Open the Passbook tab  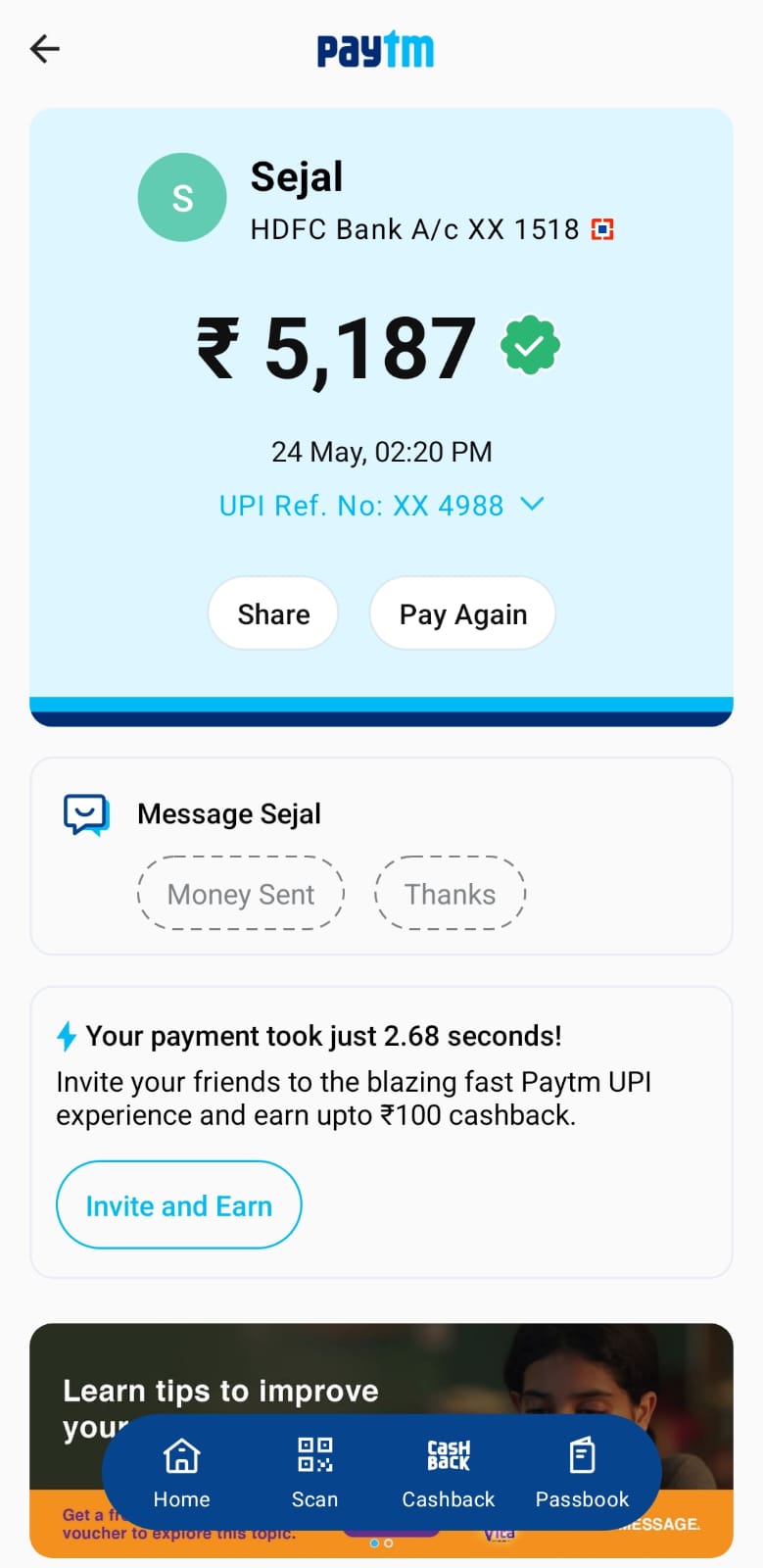582,1472
